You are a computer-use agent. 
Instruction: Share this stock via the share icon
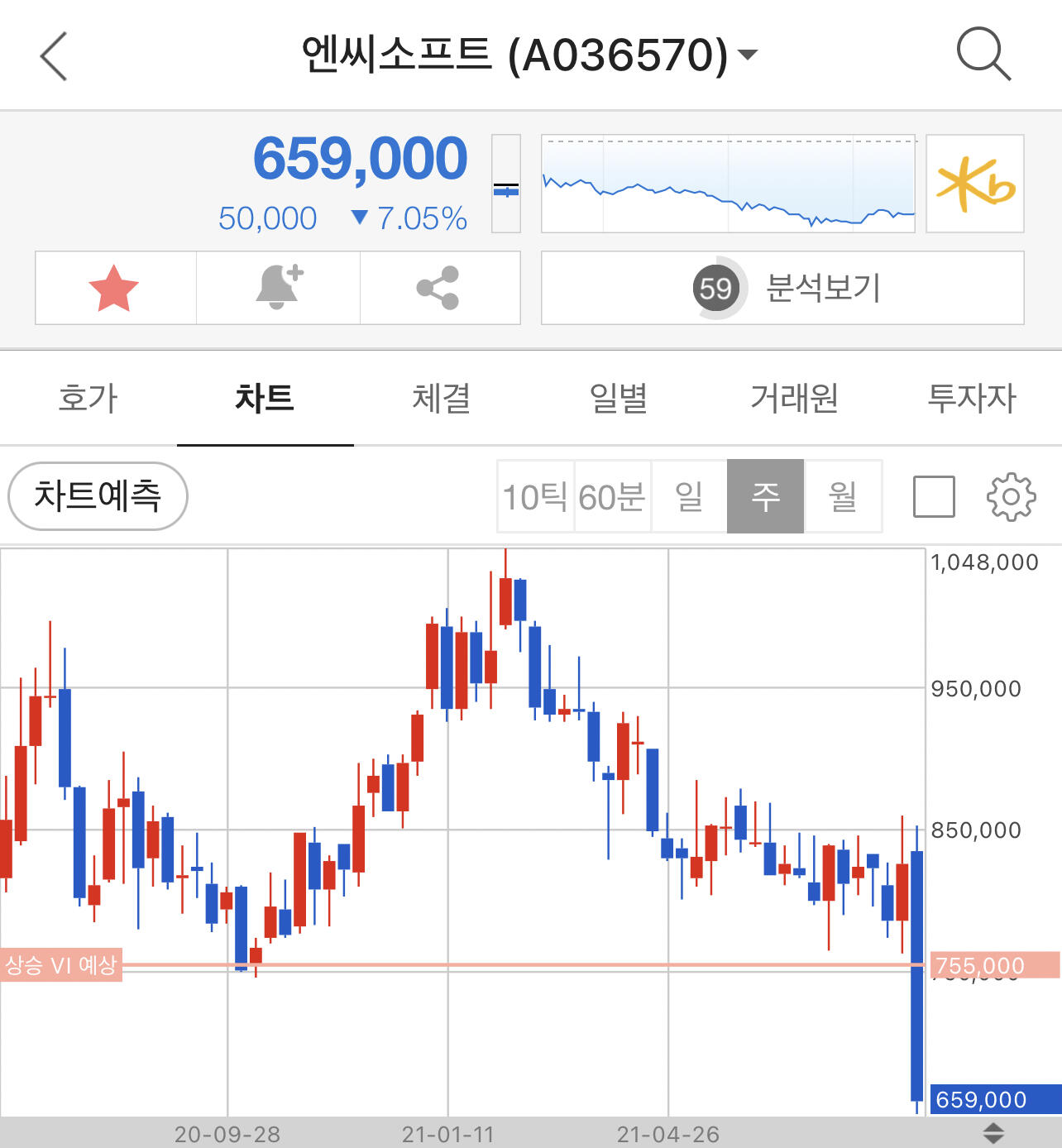click(x=439, y=288)
